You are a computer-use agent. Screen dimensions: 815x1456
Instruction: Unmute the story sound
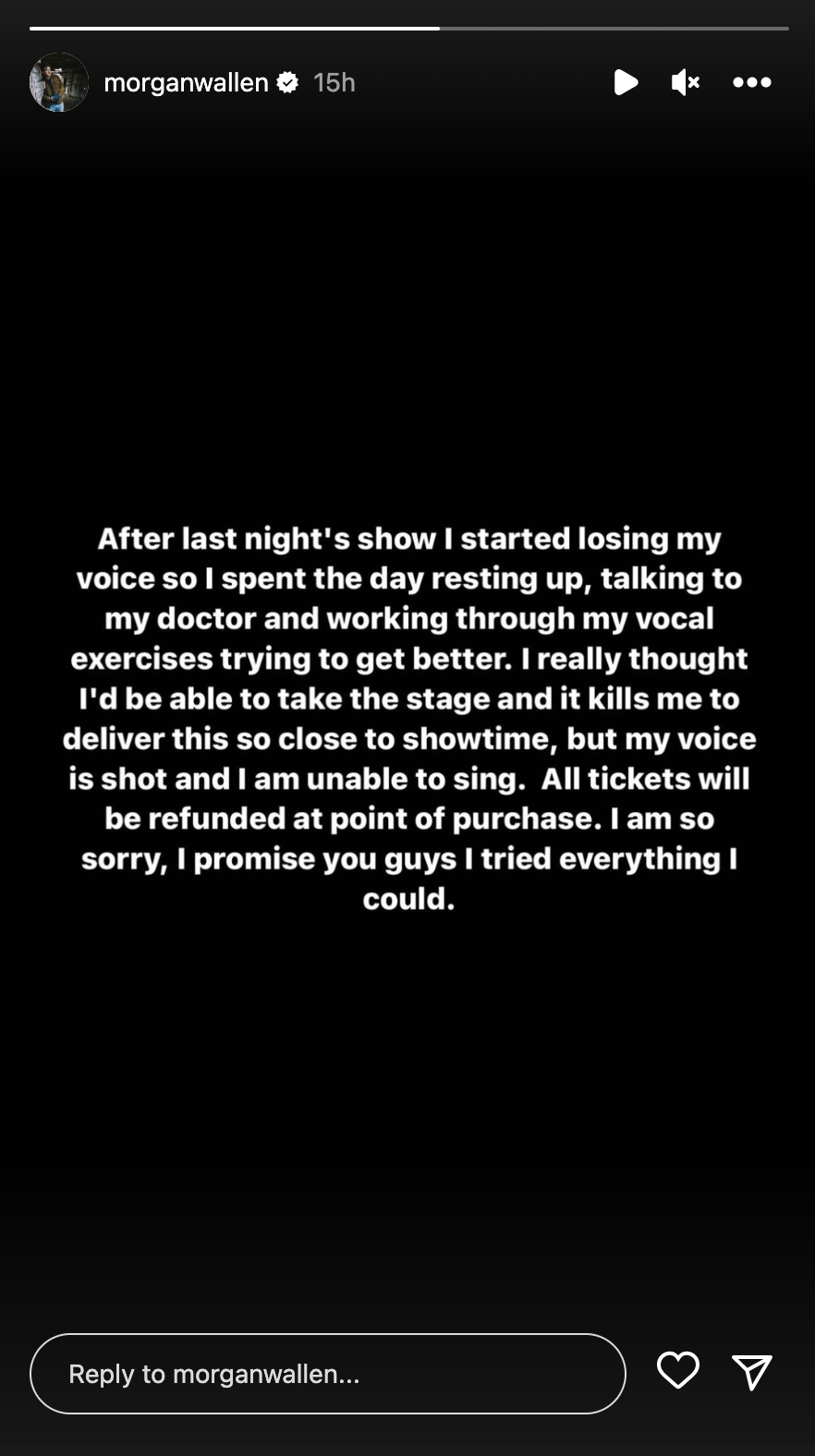pos(686,82)
